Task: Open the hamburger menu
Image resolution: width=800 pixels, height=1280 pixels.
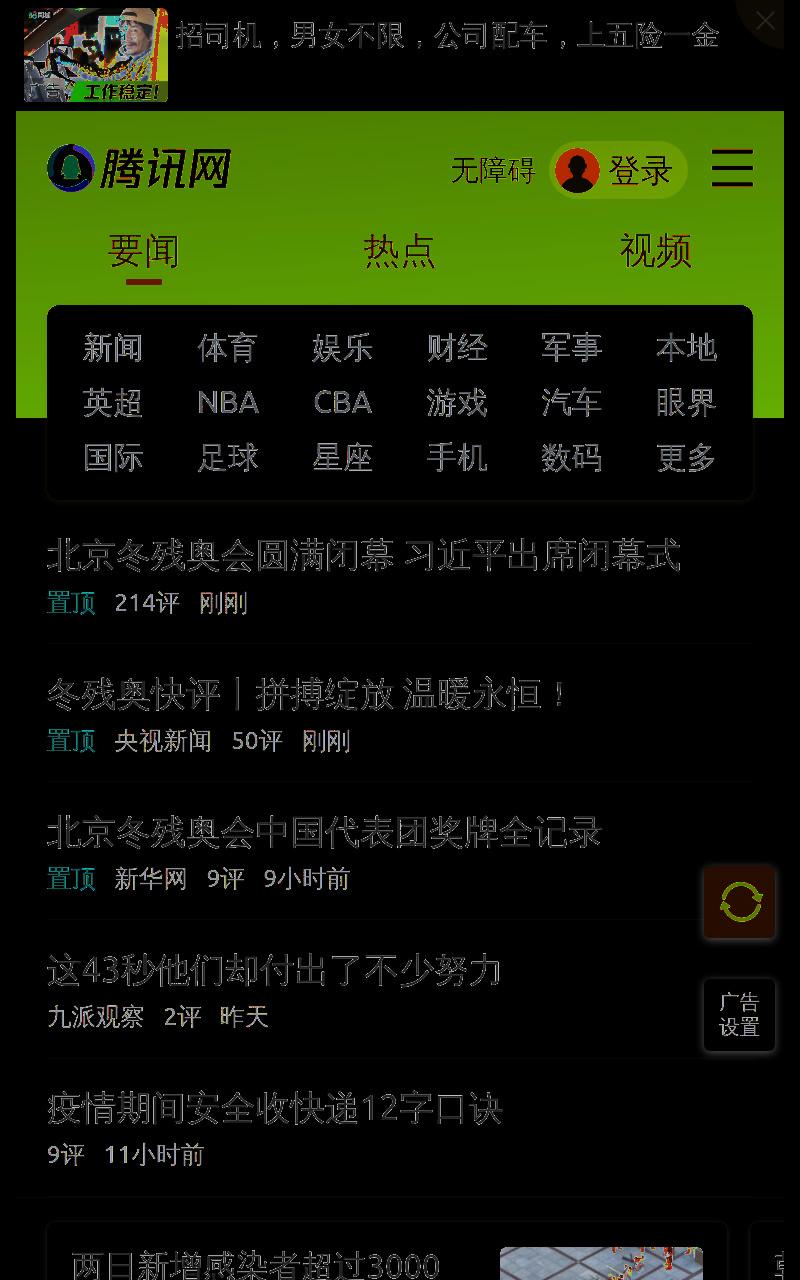Action: coord(732,168)
